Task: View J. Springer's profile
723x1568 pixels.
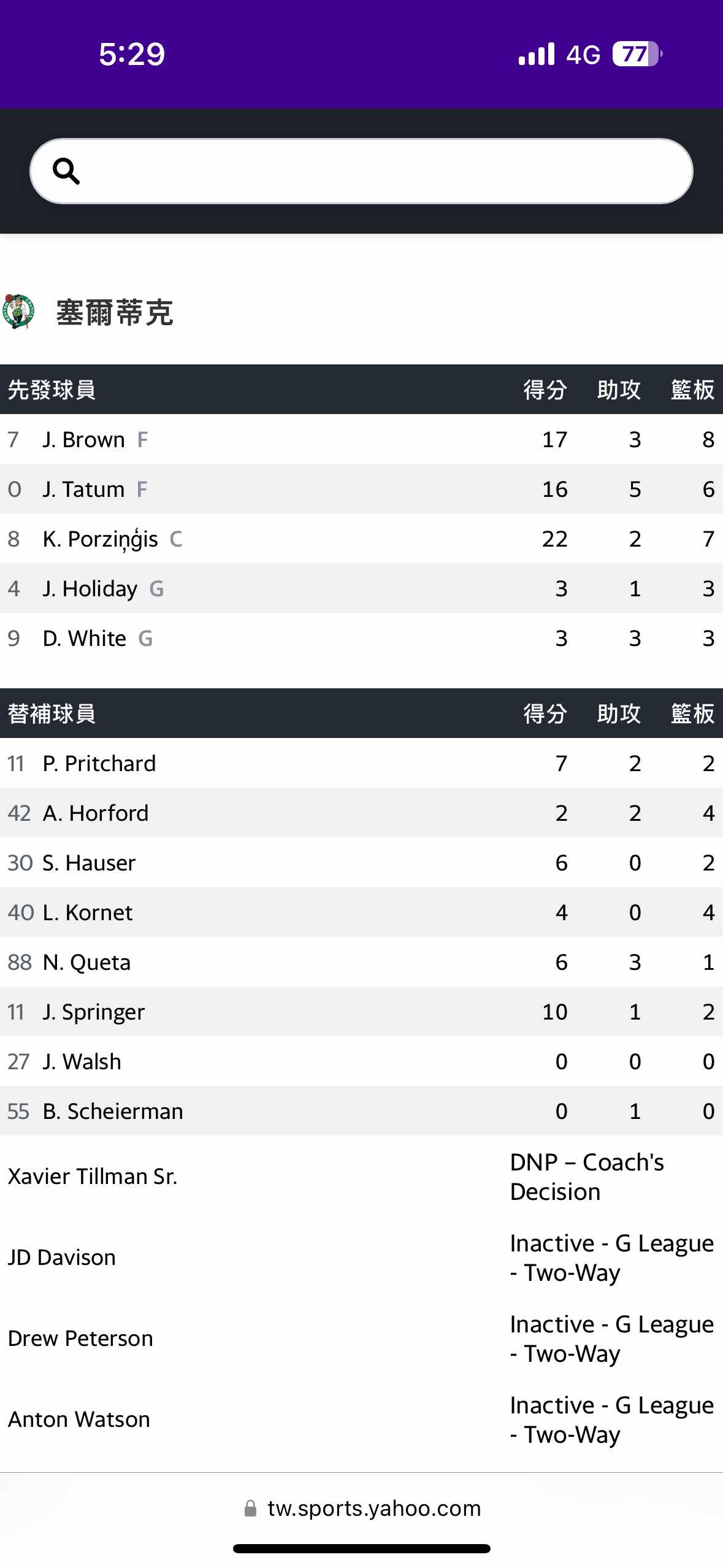Action: coord(94,1012)
